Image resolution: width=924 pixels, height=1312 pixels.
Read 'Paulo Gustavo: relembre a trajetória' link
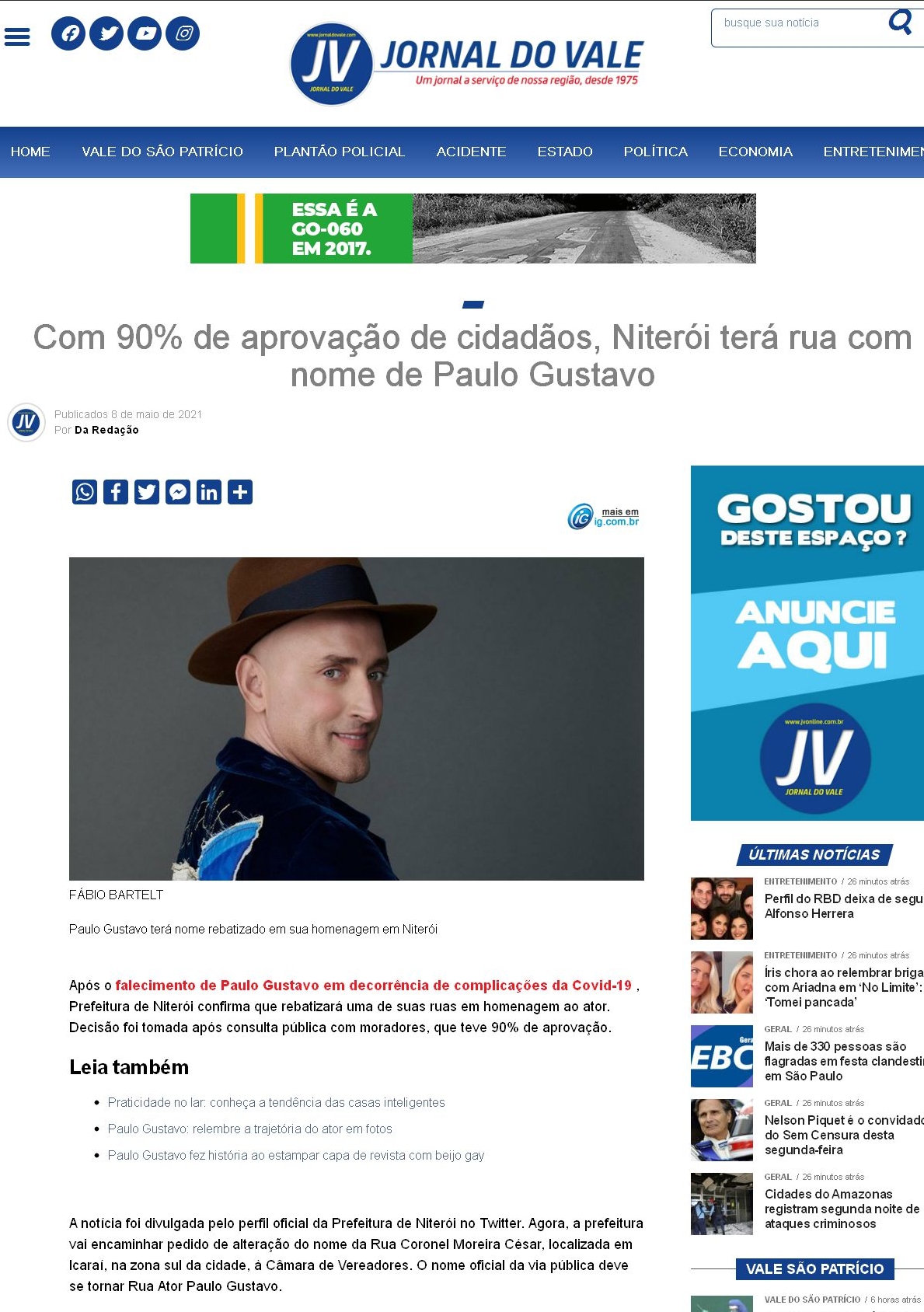[x=249, y=1129]
